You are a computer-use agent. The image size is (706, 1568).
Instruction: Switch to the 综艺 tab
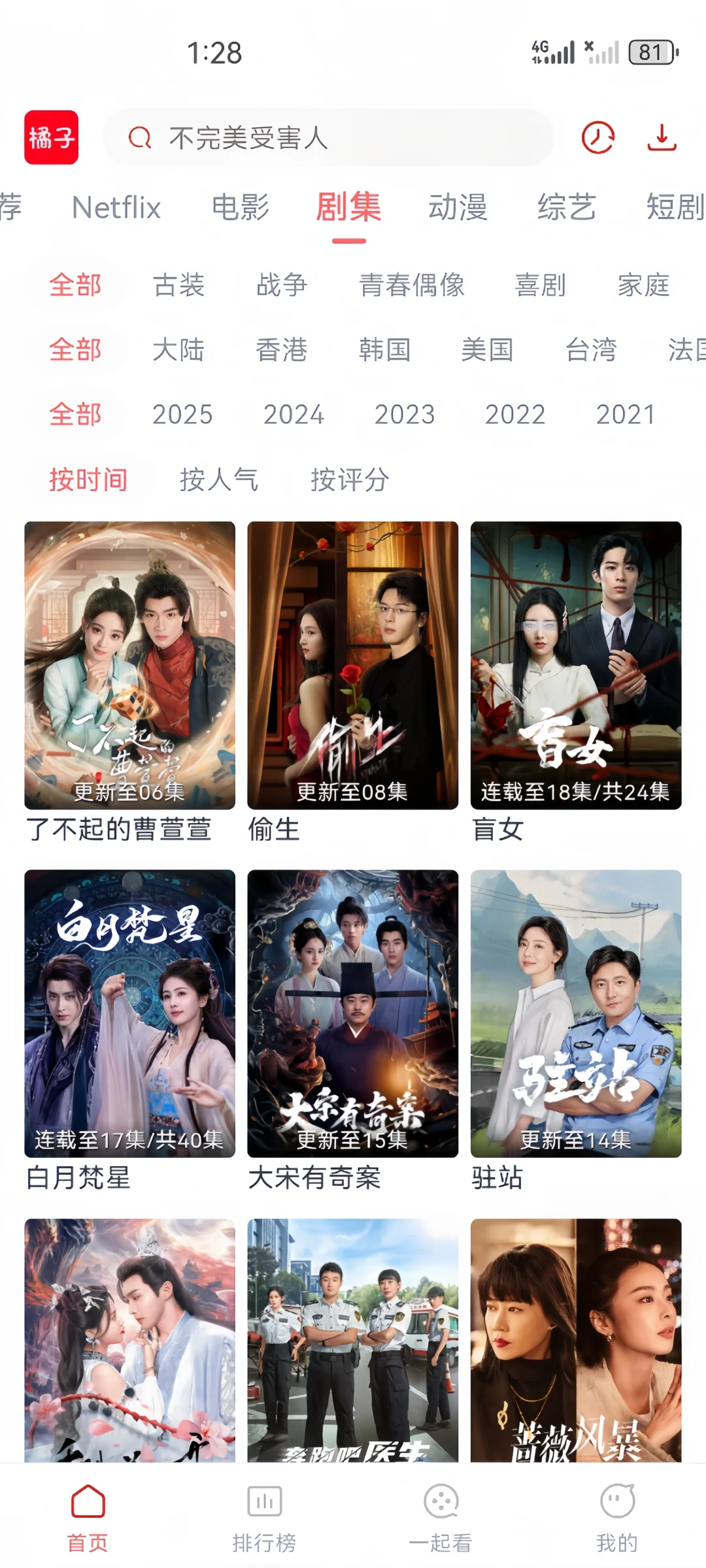tap(566, 208)
